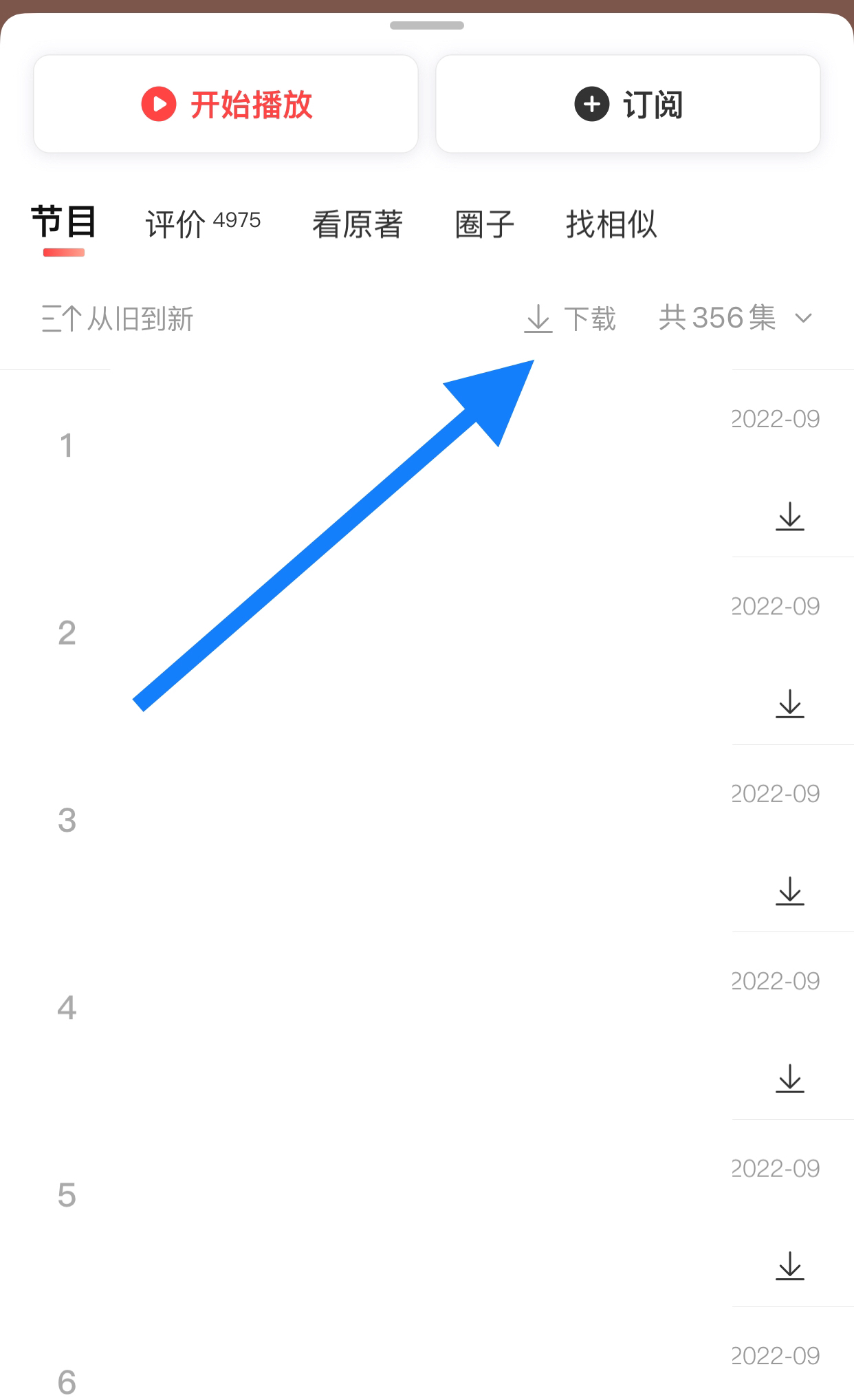Viewport: 854px width, 1400px height.
Task: Tap the 开始播放 button
Action: (x=226, y=104)
